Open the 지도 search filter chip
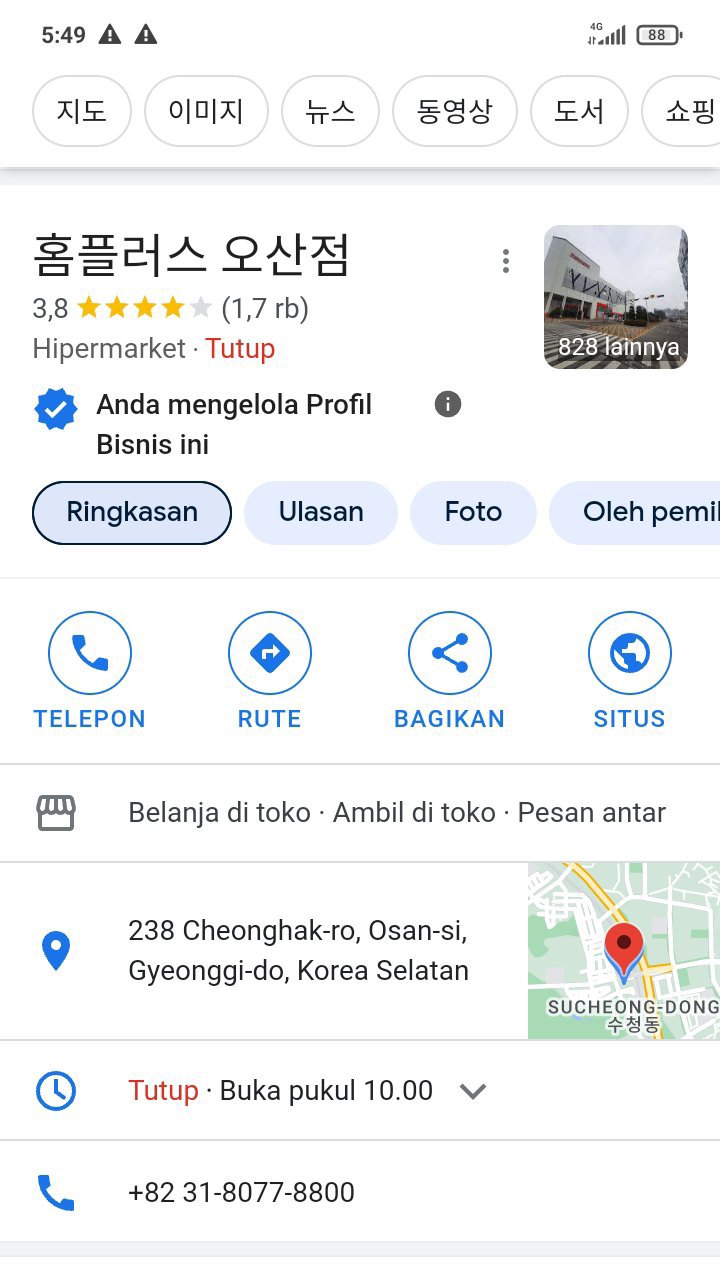720x1280 pixels. pos(82,111)
